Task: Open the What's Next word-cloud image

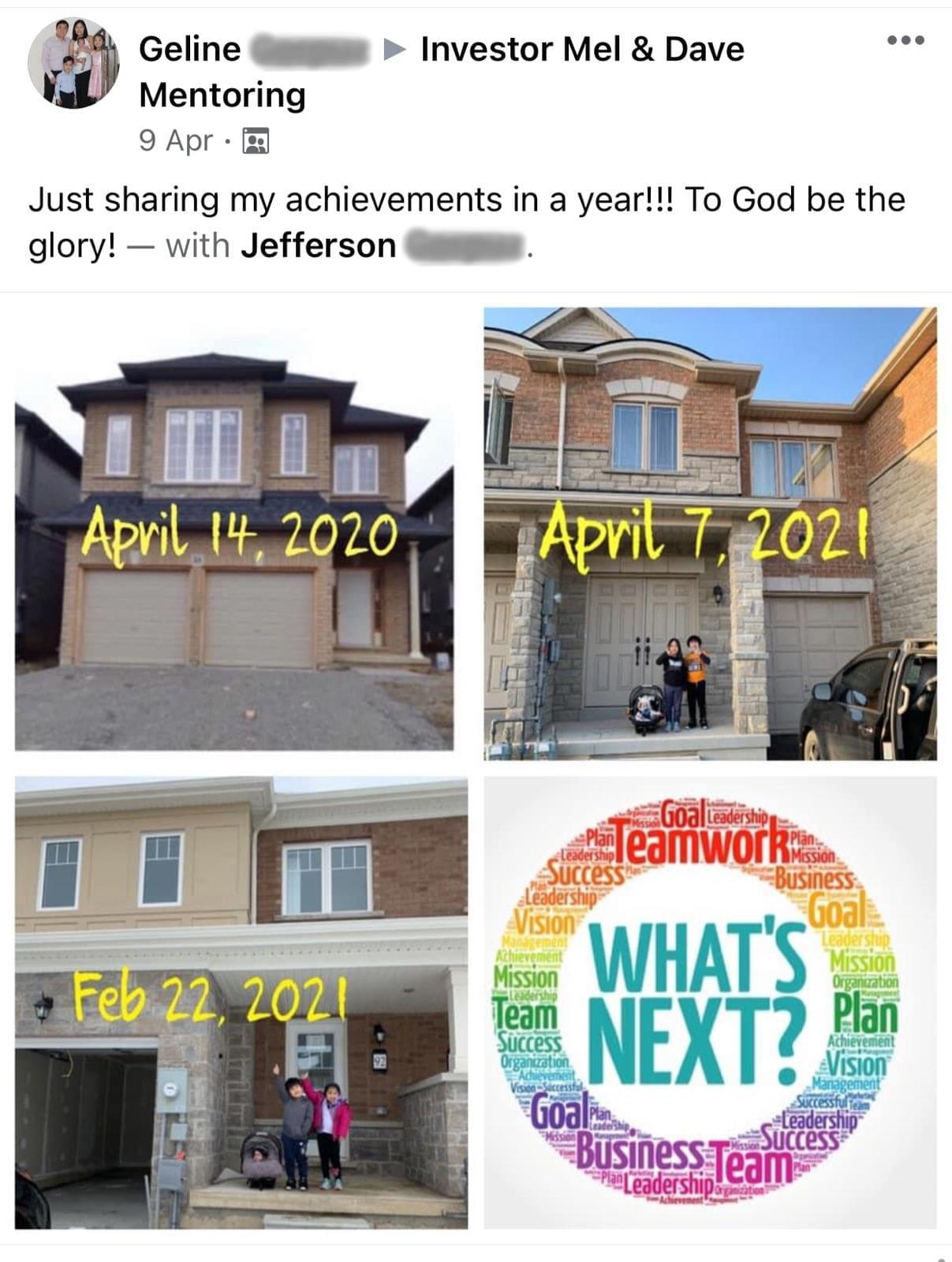Action: [x=710, y=1002]
